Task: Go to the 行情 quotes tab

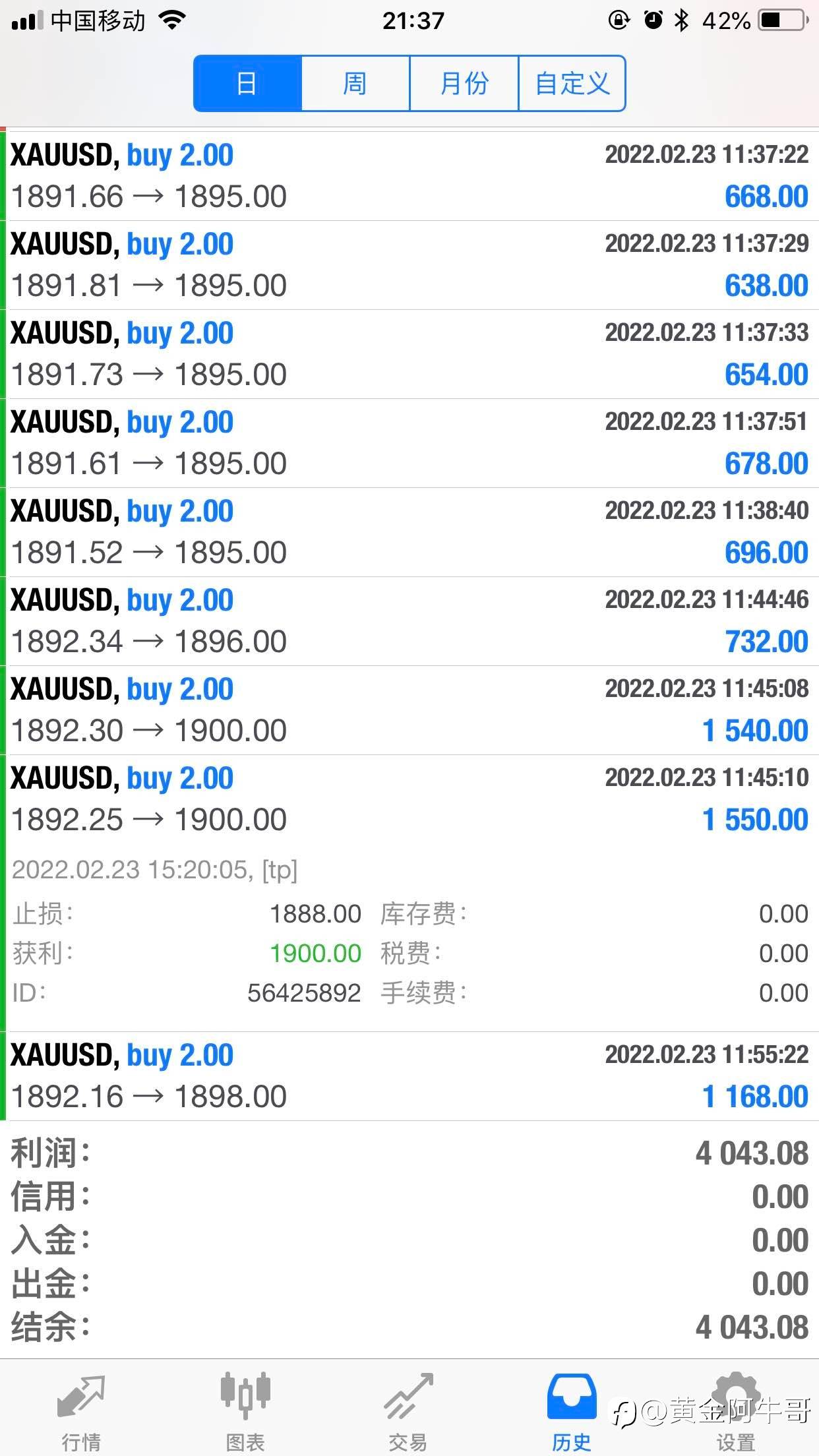Action: pos(81,1409)
